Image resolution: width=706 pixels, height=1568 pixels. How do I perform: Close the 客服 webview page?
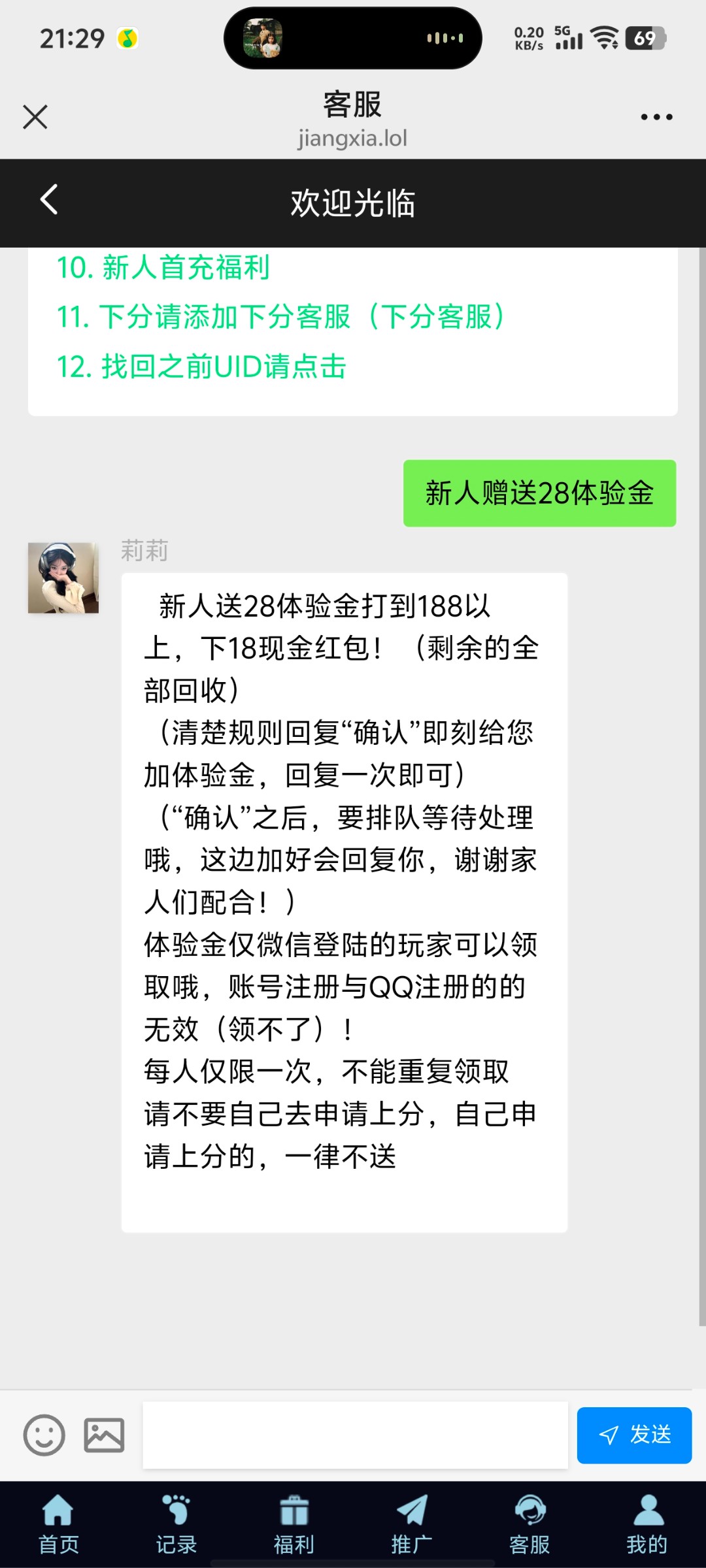click(x=35, y=118)
